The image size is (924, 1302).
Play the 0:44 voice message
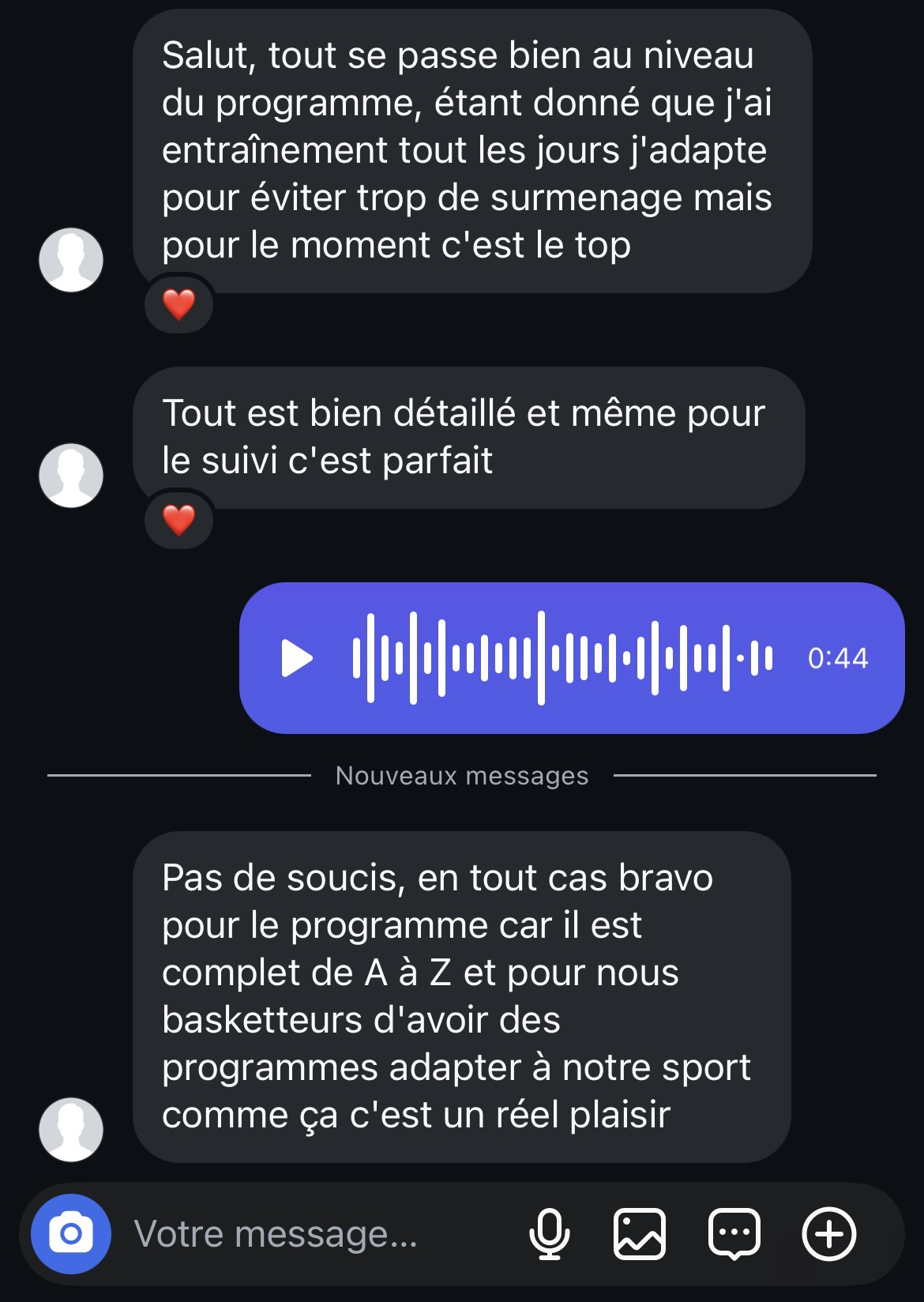[297, 658]
